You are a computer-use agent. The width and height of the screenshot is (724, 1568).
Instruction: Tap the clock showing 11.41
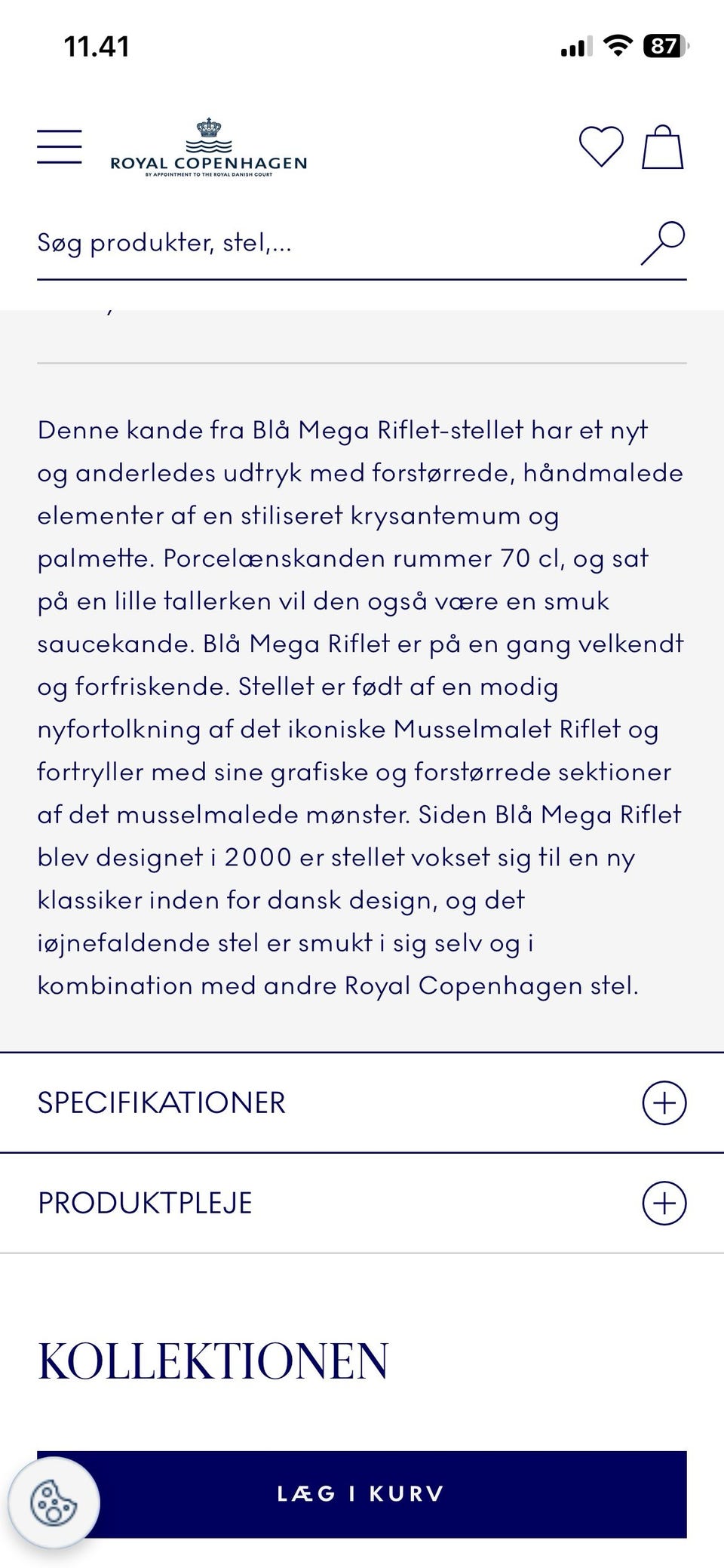click(97, 45)
